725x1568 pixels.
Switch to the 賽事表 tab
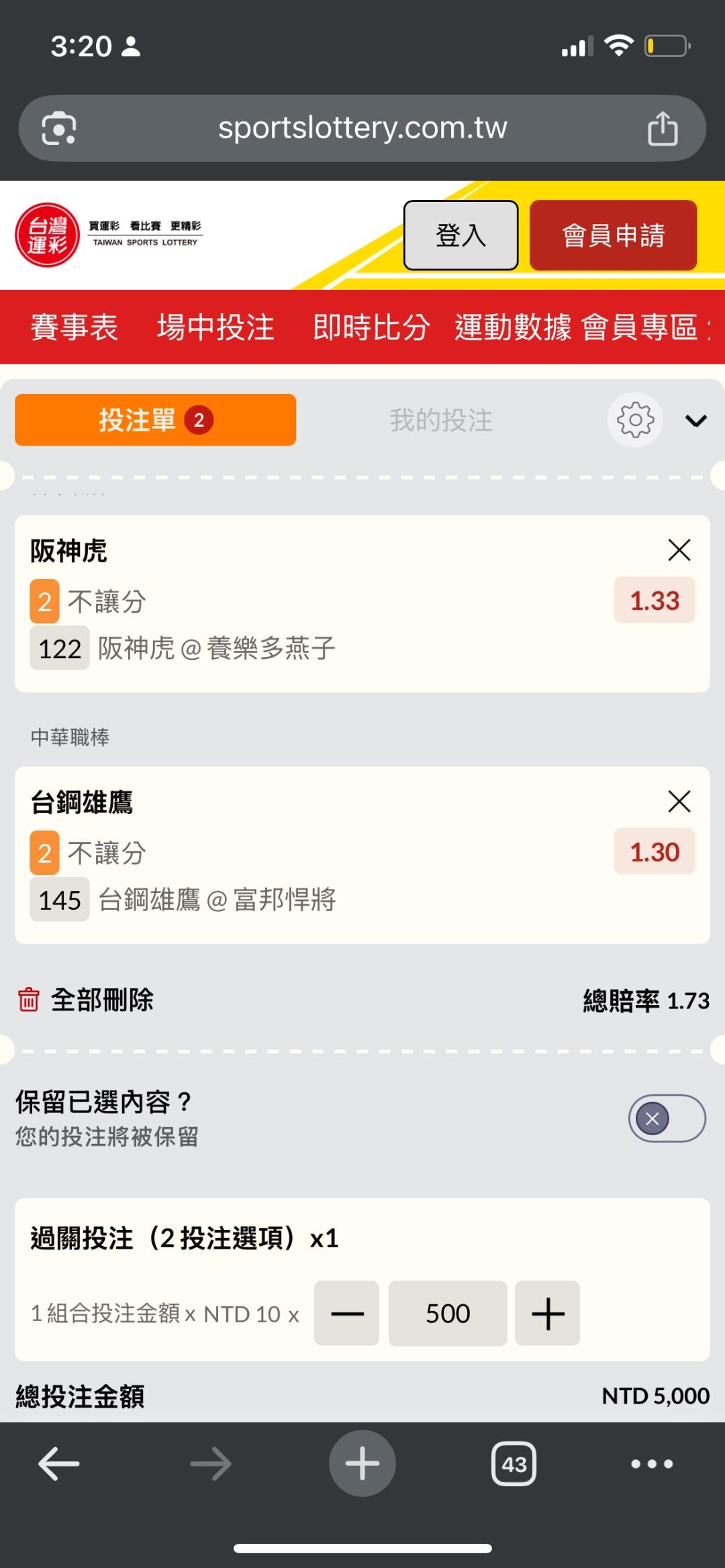tap(75, 327)
